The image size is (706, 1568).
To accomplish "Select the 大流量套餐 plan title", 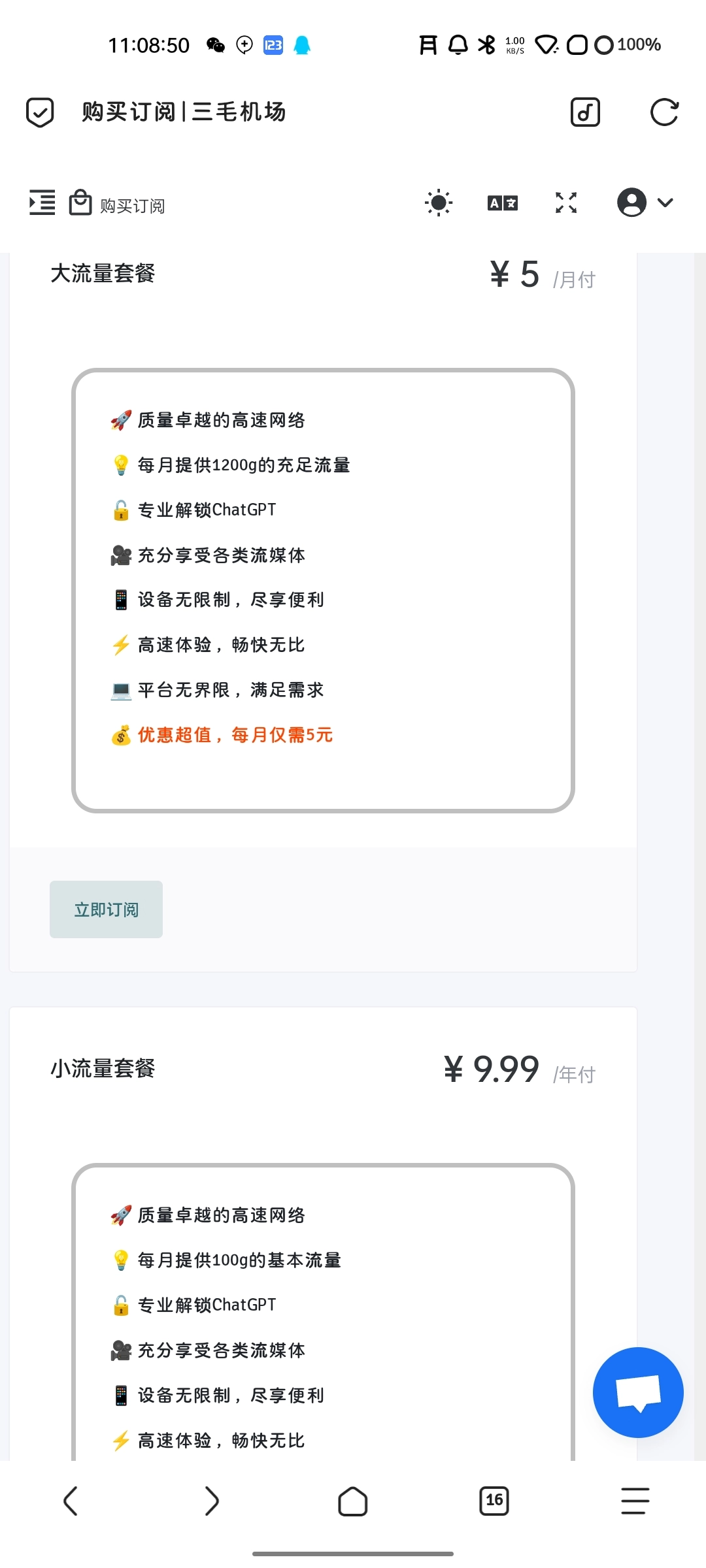I will [104, 274].
